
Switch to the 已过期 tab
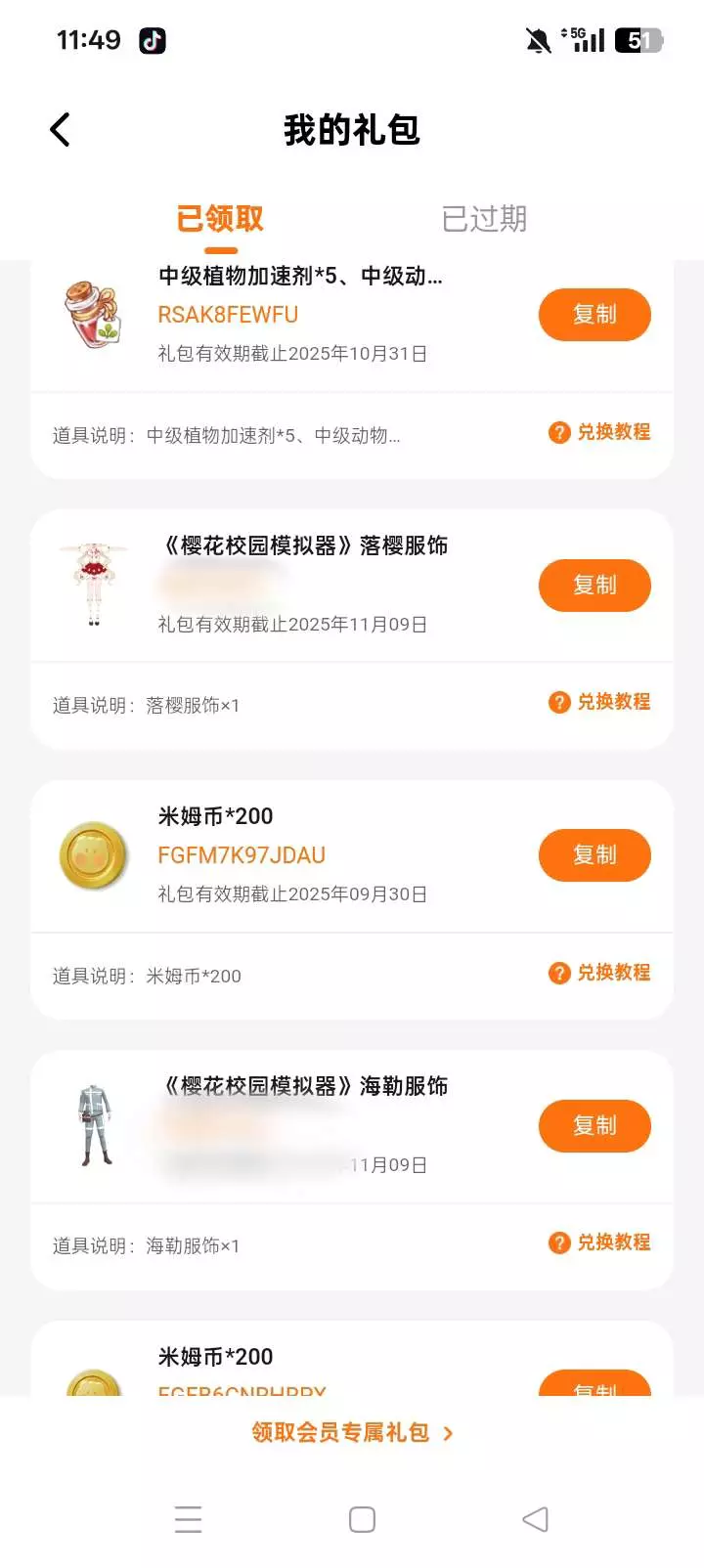pos(484,218)
